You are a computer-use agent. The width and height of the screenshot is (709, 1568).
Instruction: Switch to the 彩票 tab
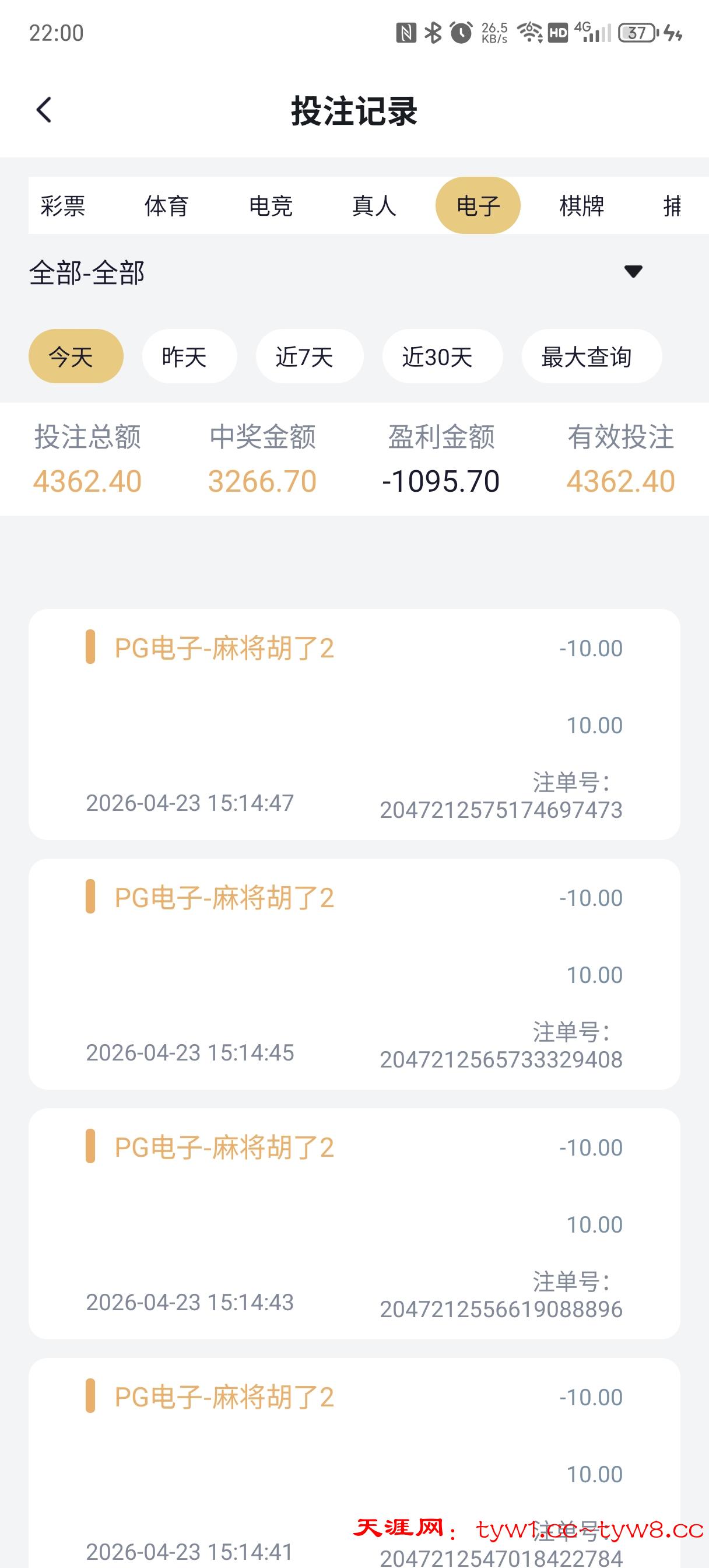pyautogui.click(x=63, y=206)
